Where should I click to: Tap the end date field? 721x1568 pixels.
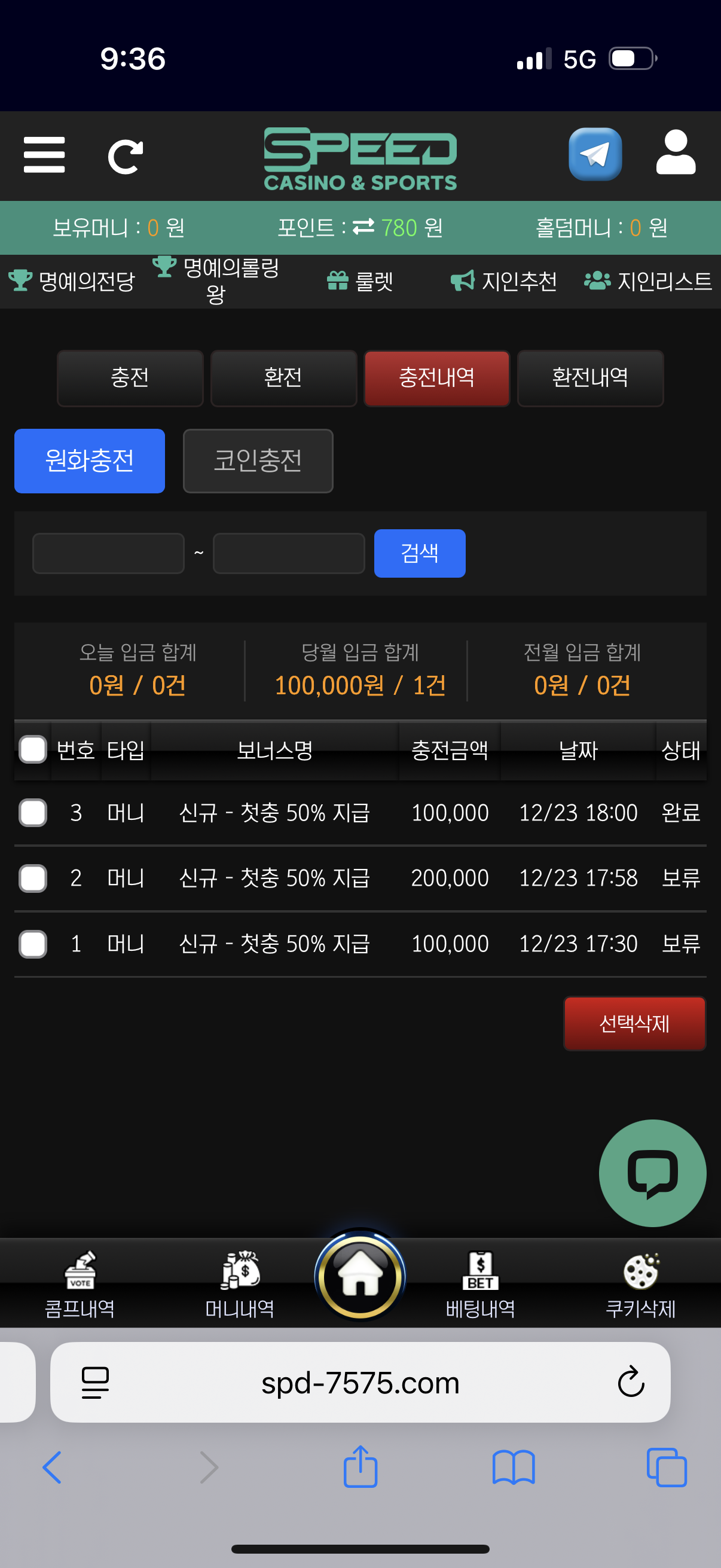pyautogui.click(x=288, y=553)
